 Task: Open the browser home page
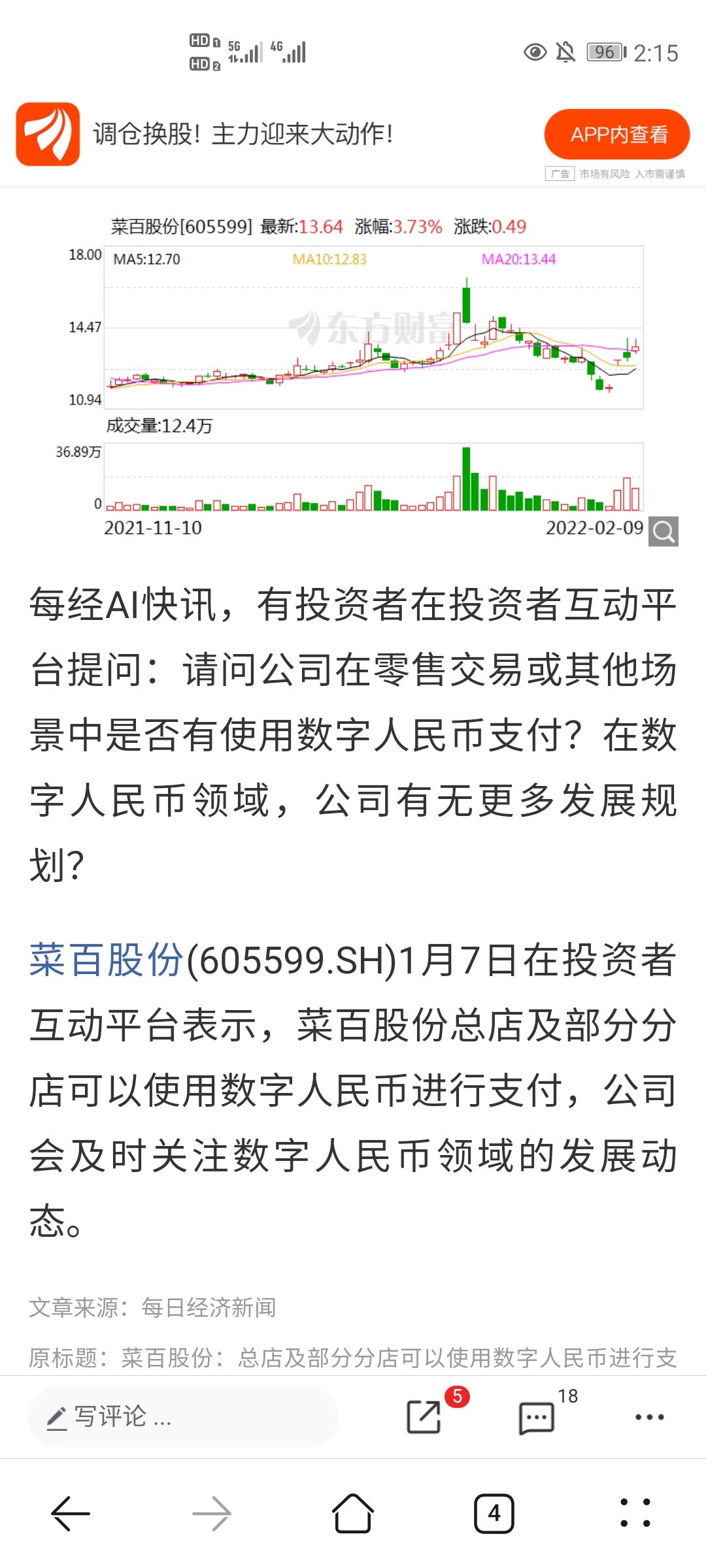pyautogui.click(x=353, y=1513)
